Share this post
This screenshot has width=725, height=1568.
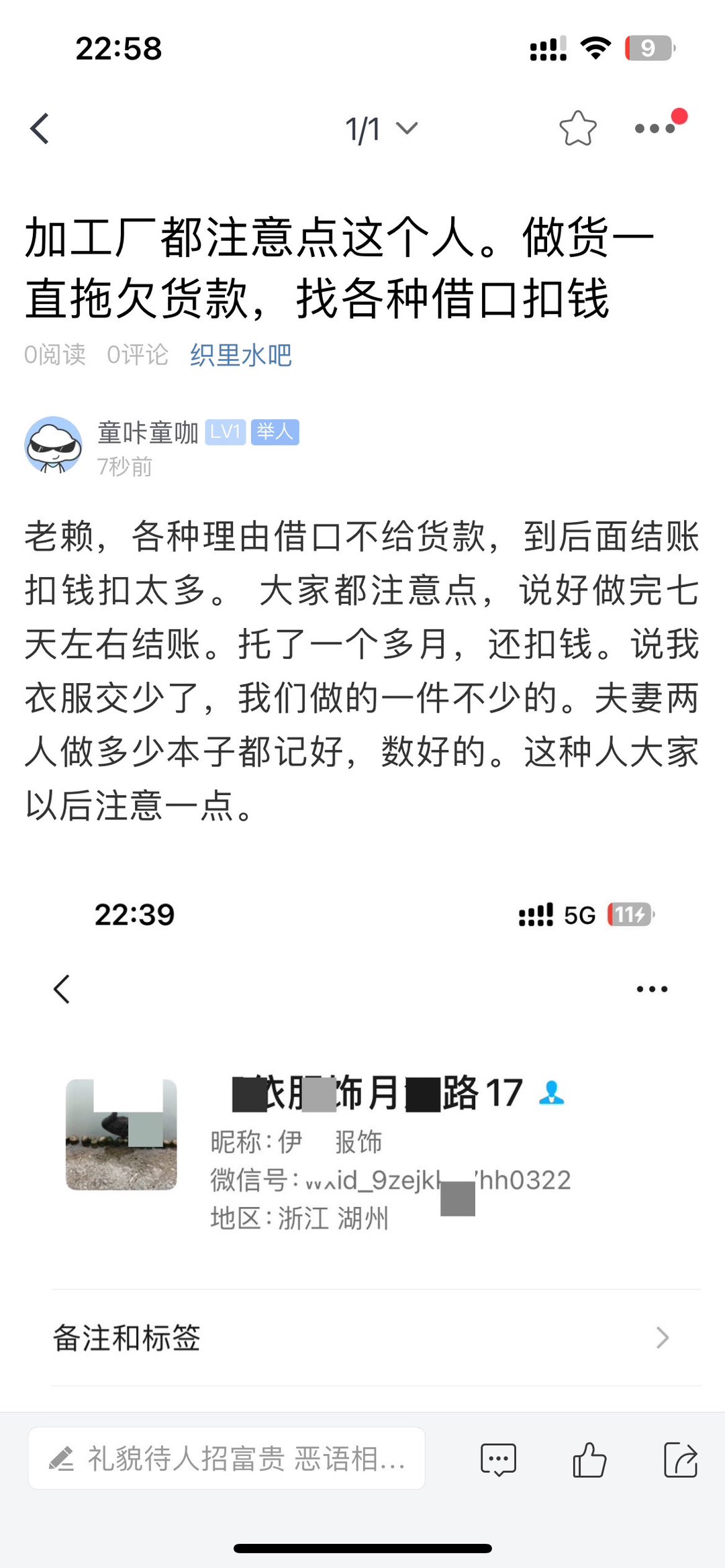[x=680, y=1460]
